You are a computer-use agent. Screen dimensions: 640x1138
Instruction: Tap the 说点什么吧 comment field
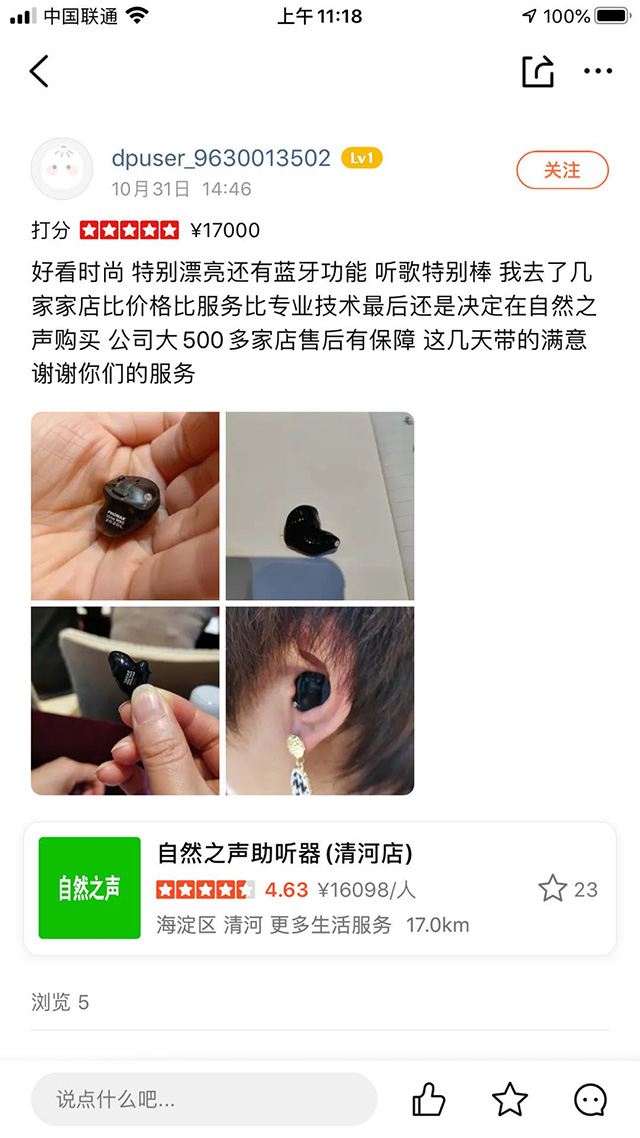click(x=204, y=1100)
